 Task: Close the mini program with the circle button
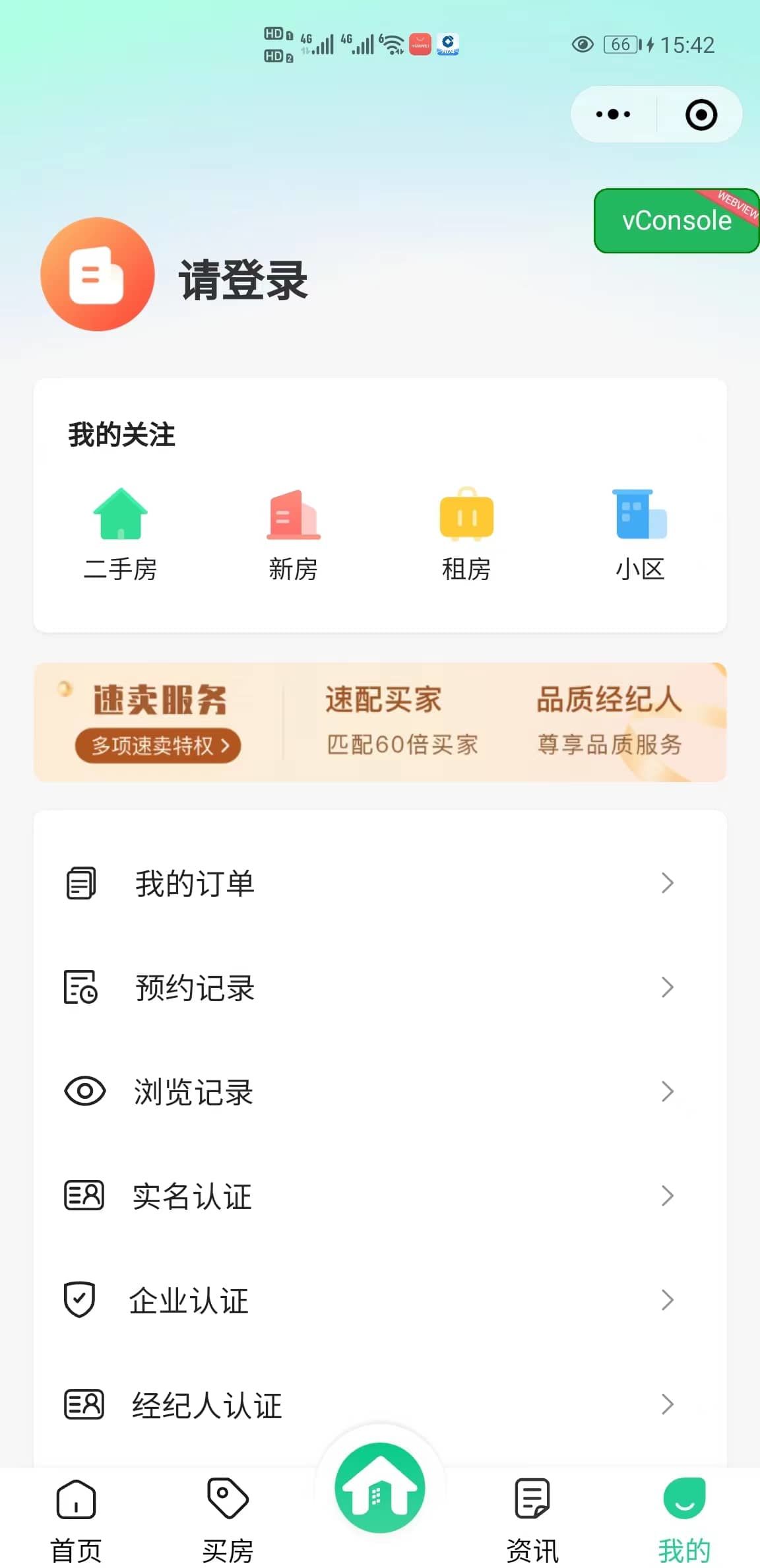(x=701, y=115)
